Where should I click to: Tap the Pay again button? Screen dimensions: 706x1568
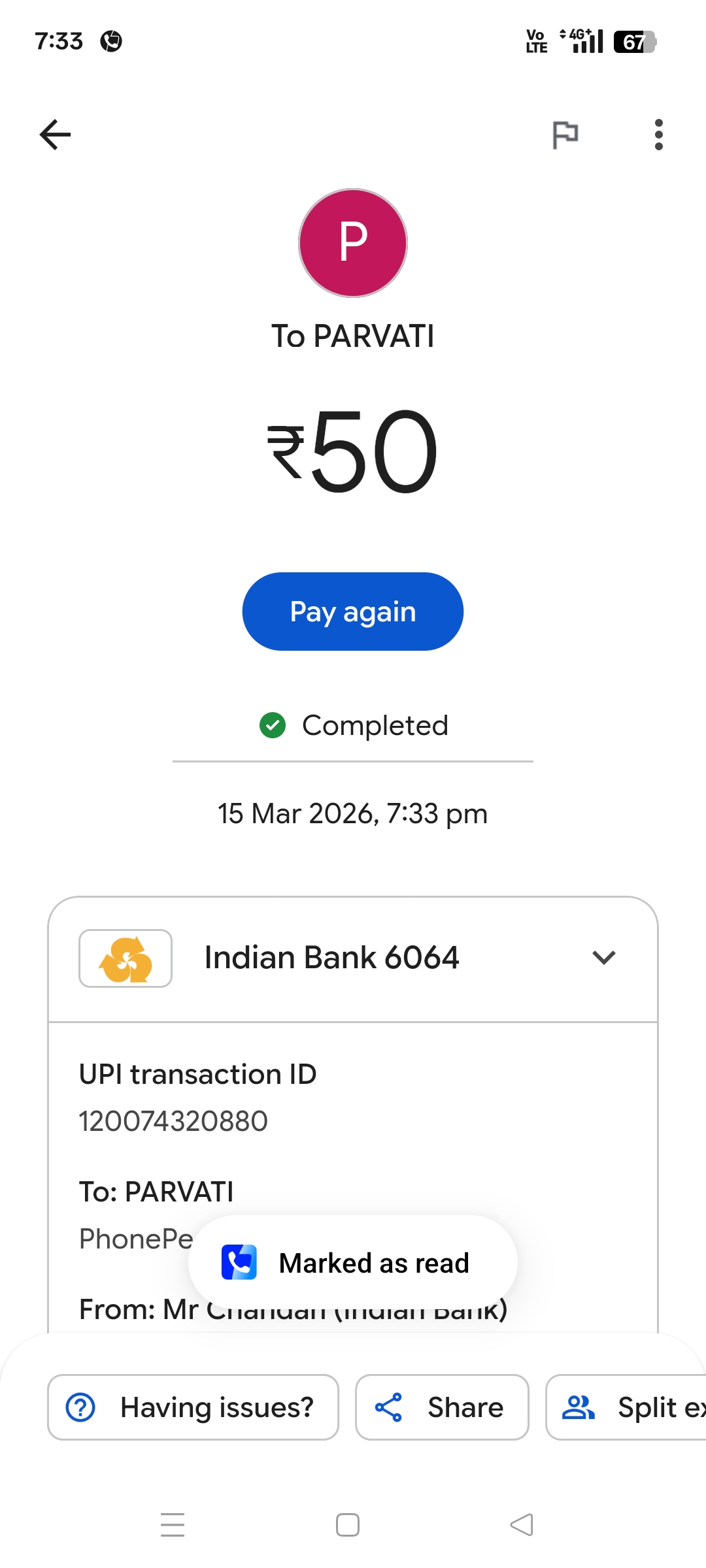pos(353,612)
